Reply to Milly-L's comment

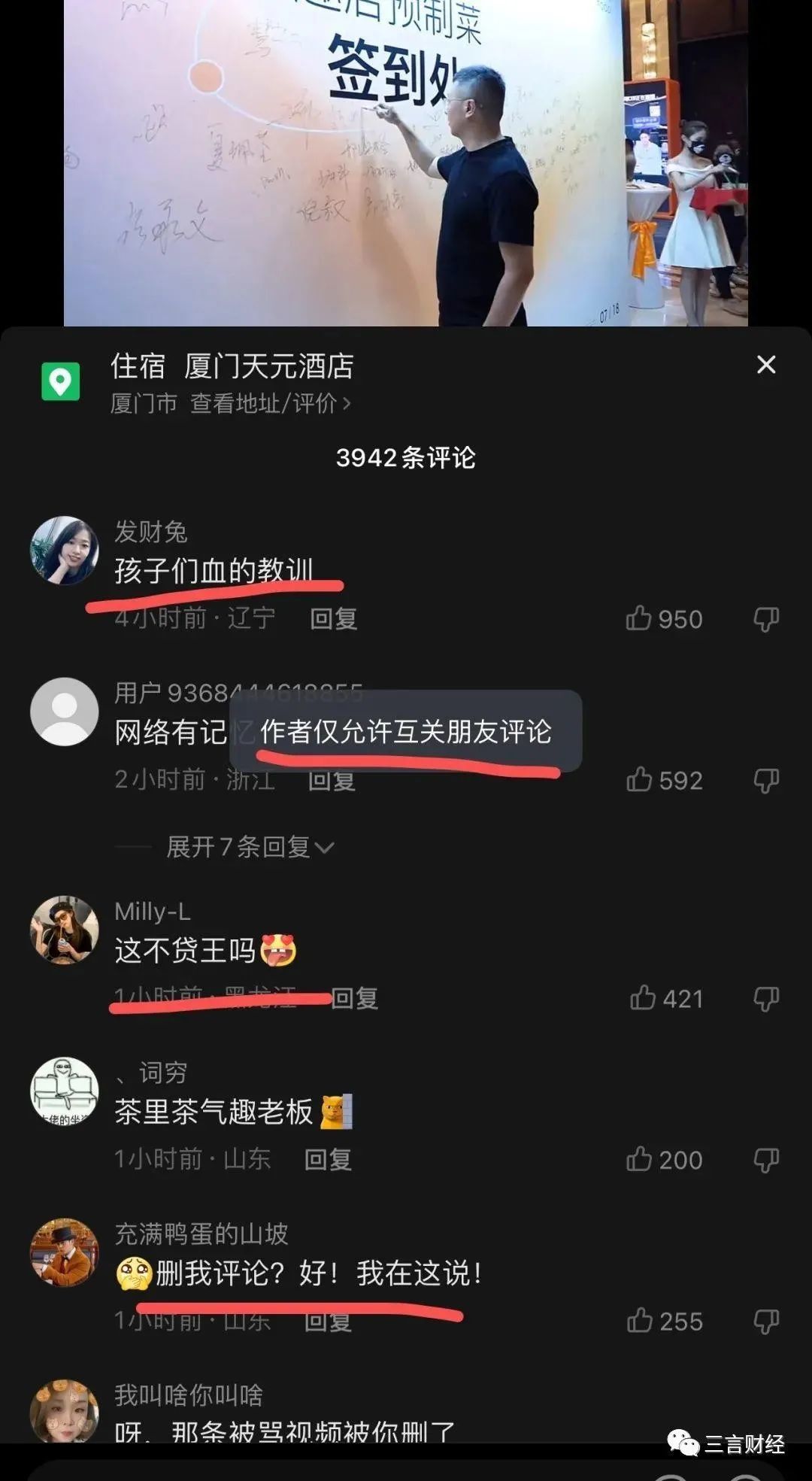click(x=354, y=999)
